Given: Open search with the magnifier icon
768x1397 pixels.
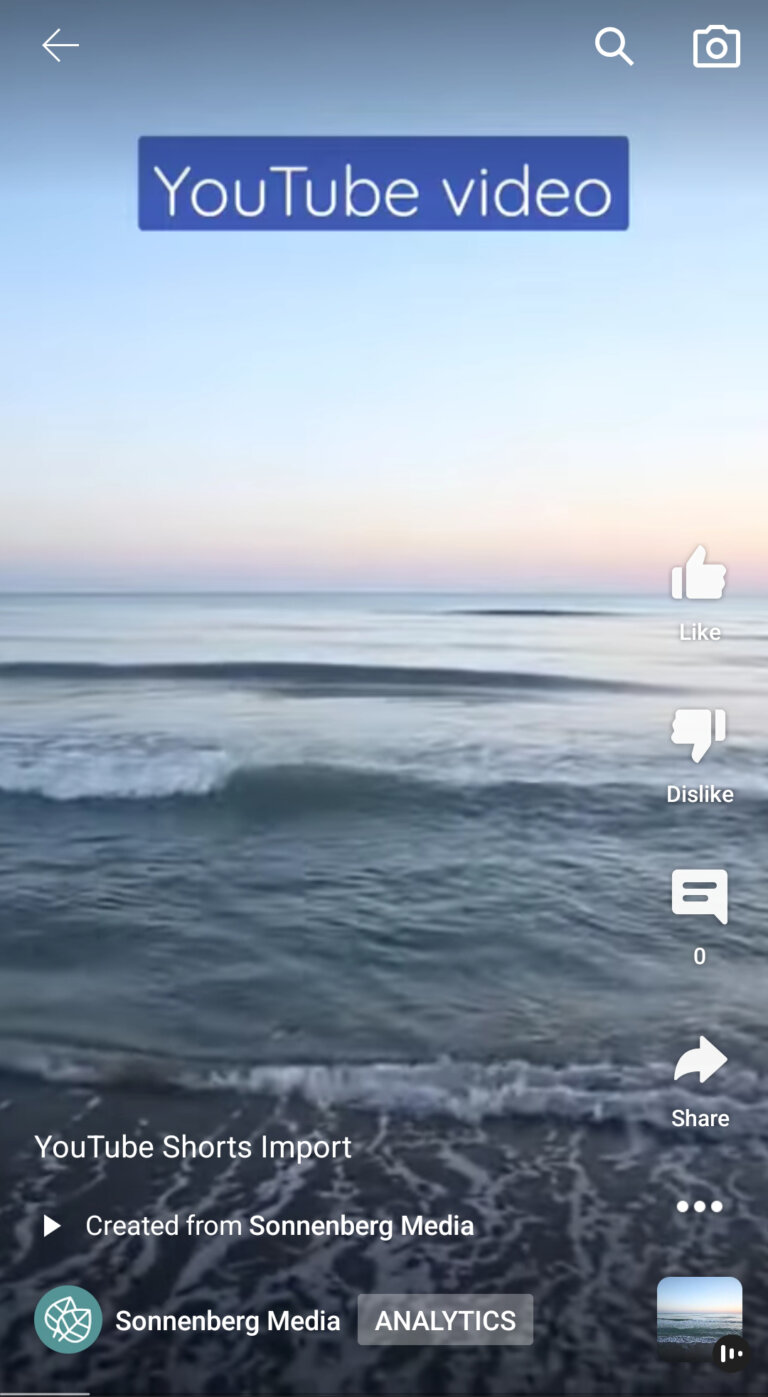Looking at the screenshot, I should [614, 46].
